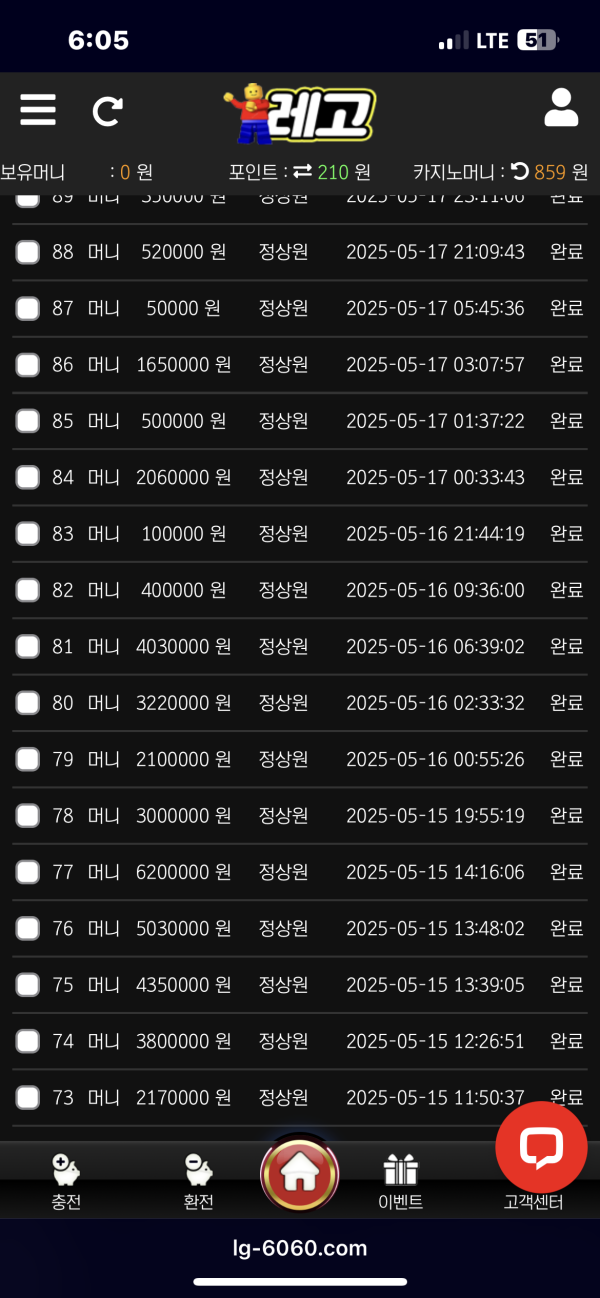
Task: Tap the 포인트 convert arrows icon
Action: point(302,171)
